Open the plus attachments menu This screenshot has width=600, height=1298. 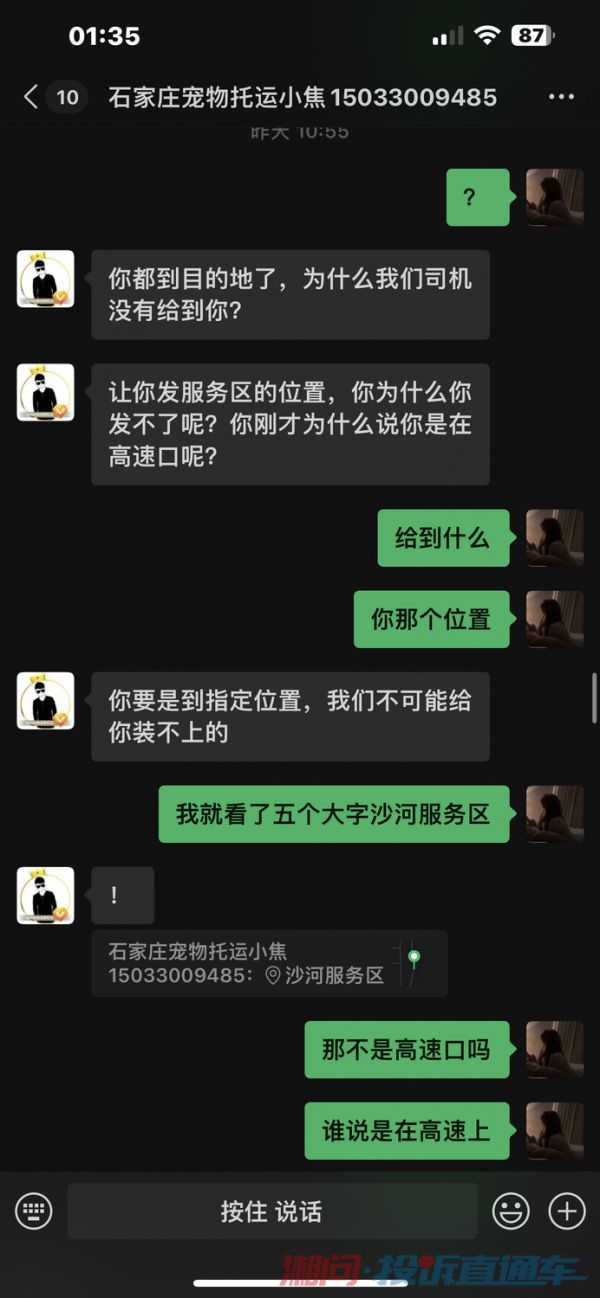567,1211
